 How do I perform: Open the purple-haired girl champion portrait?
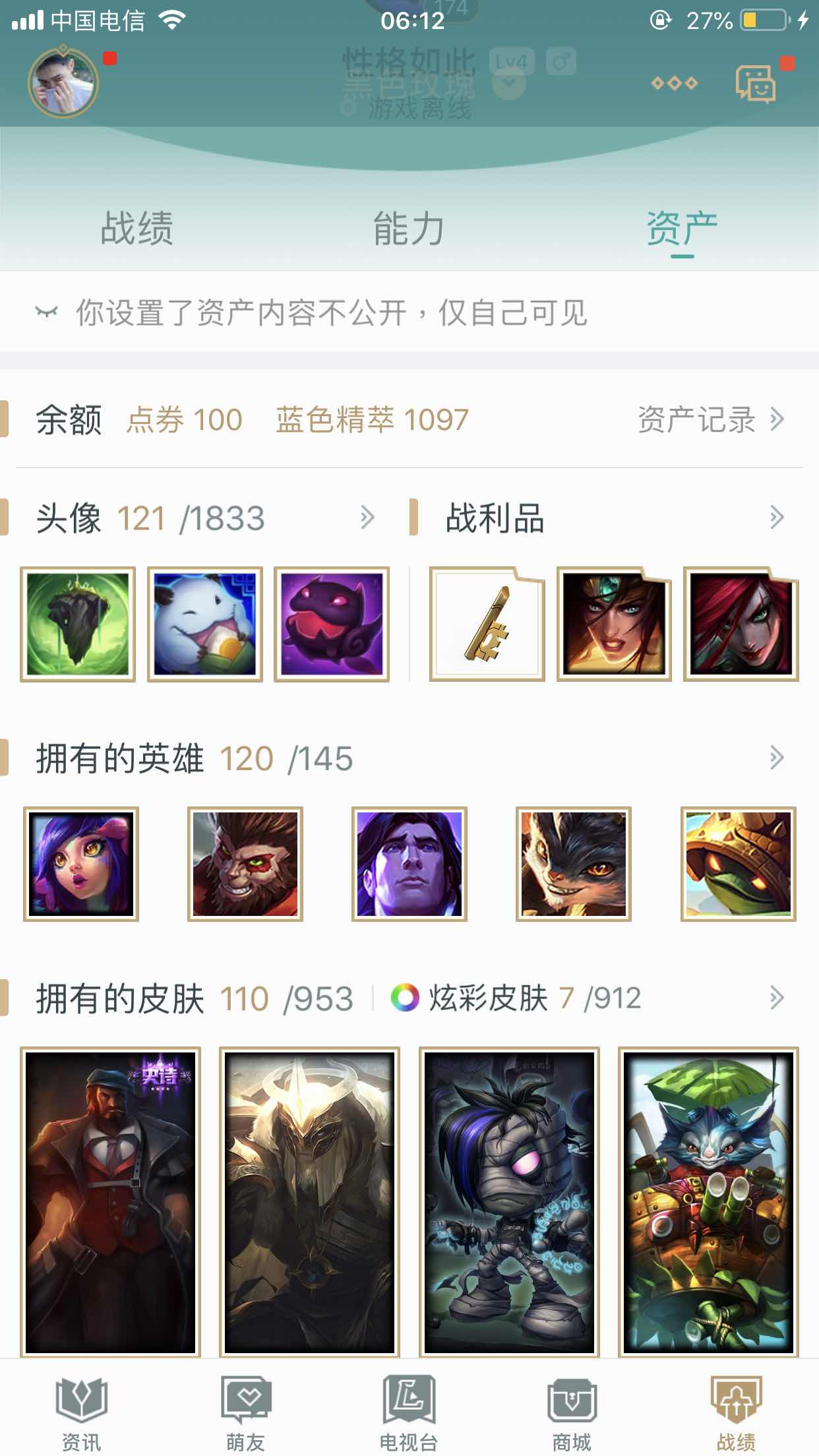pyautogui.click(x=81, y=864)
